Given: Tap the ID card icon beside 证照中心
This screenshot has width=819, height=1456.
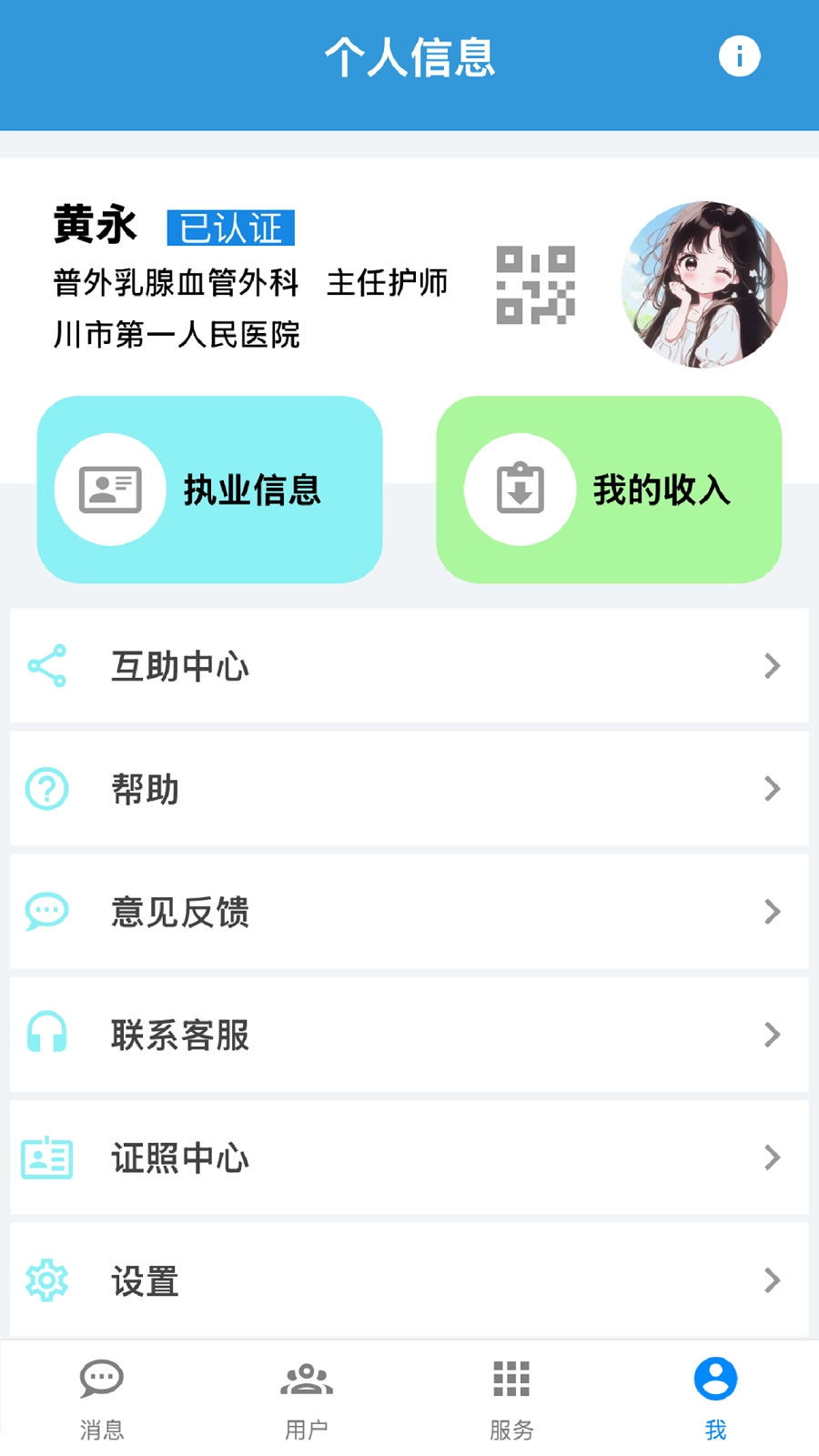Looking at the screenshot, I should (x=47, y=1158).
